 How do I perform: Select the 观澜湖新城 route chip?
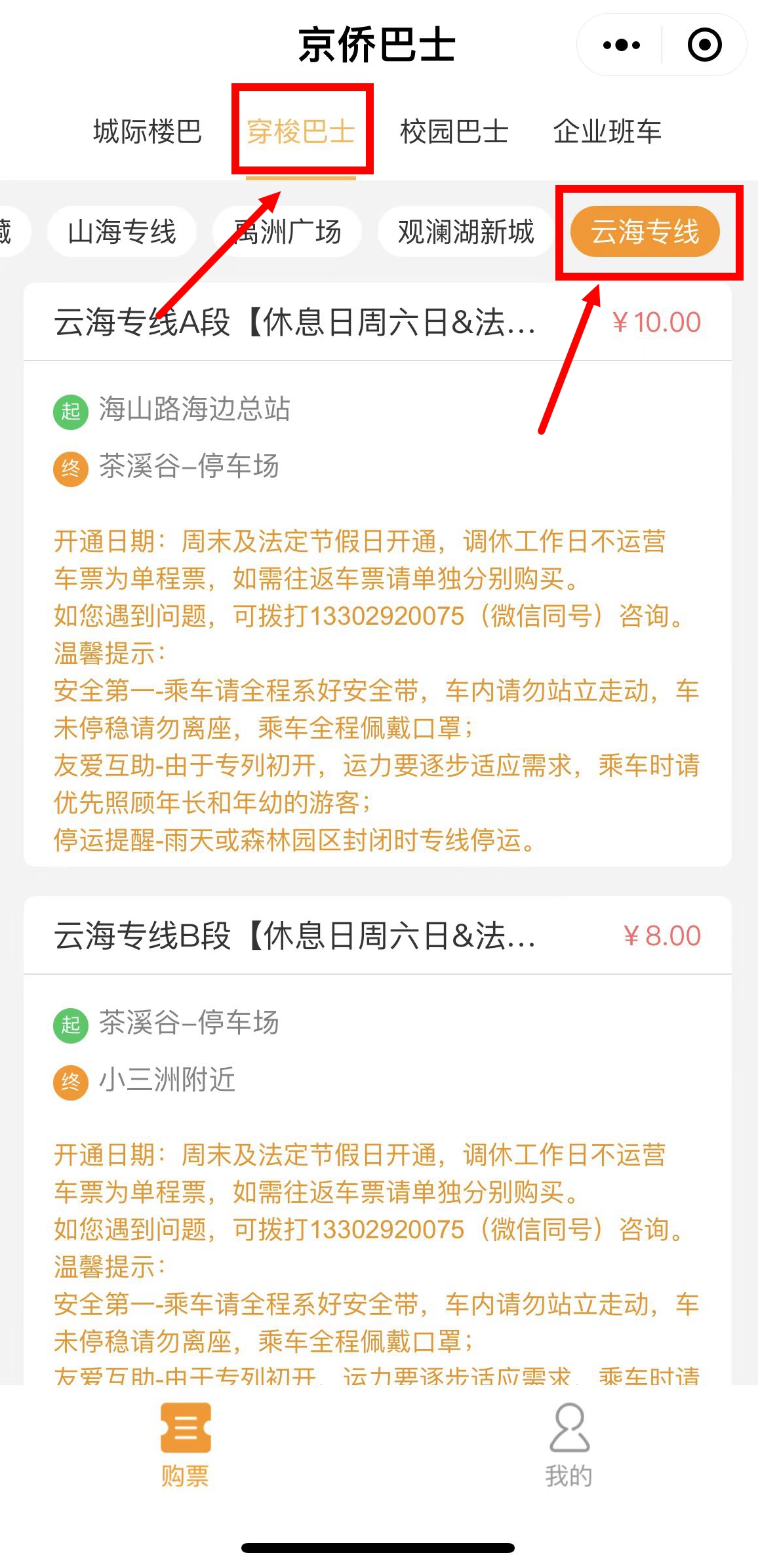click(466, 231)
